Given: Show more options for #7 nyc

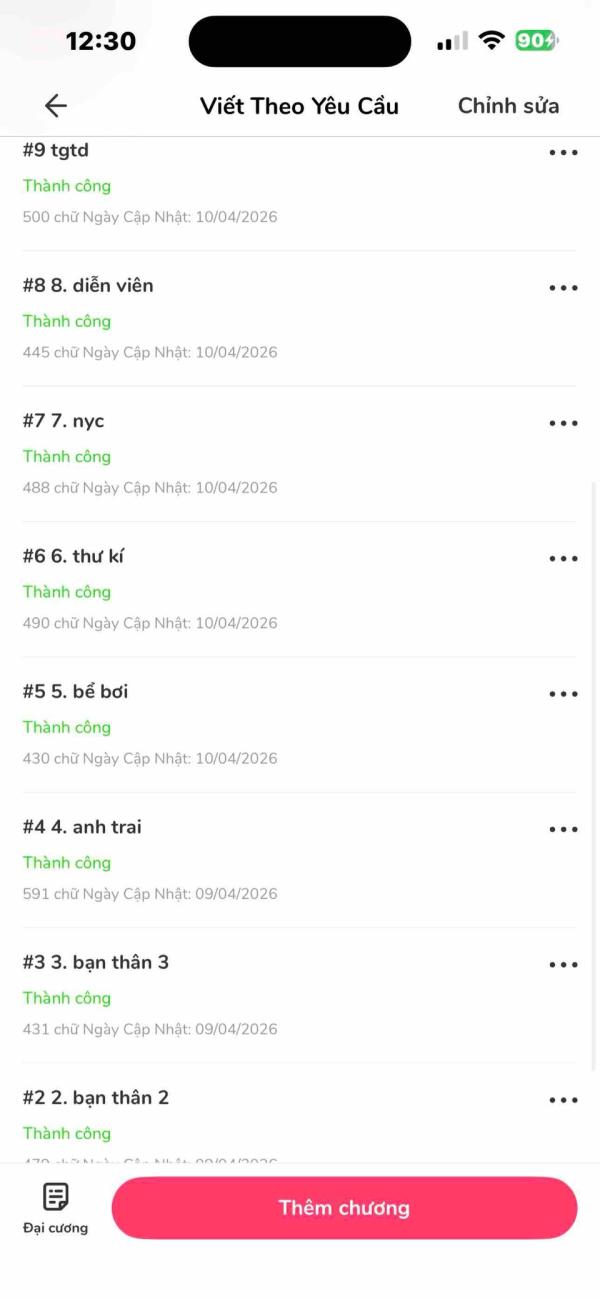Looking at the screenshot, I should click(563, 423).
